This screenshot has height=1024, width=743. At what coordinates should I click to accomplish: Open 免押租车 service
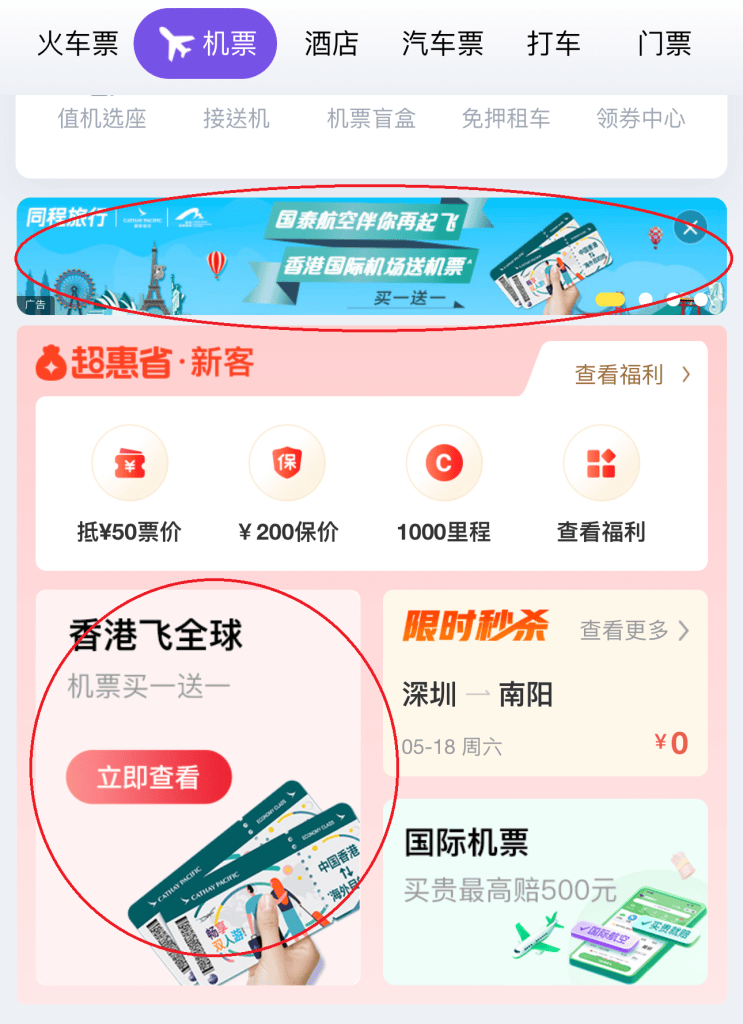505,119
